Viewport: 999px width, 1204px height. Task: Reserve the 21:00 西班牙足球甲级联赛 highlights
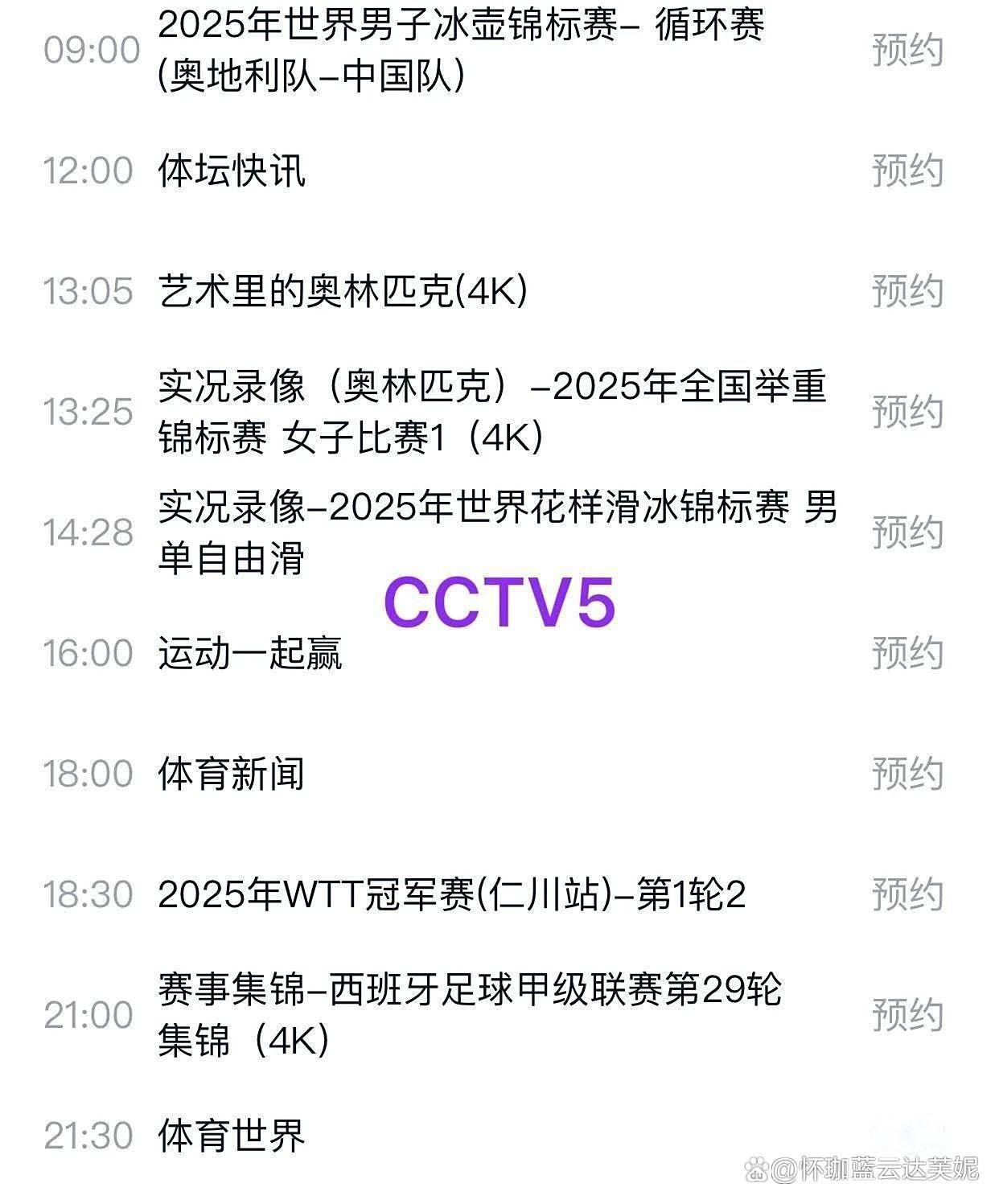[907, 1015]
